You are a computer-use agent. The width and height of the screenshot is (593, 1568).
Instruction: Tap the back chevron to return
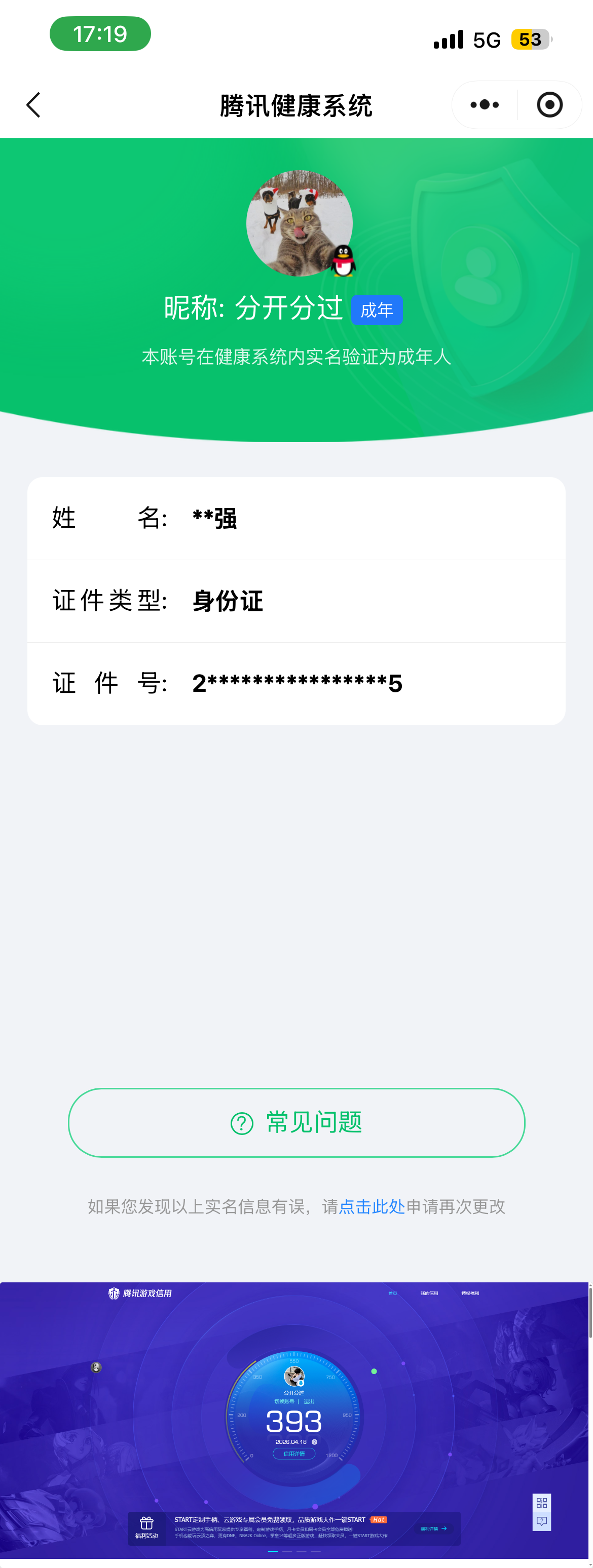[x=33, y=105]
